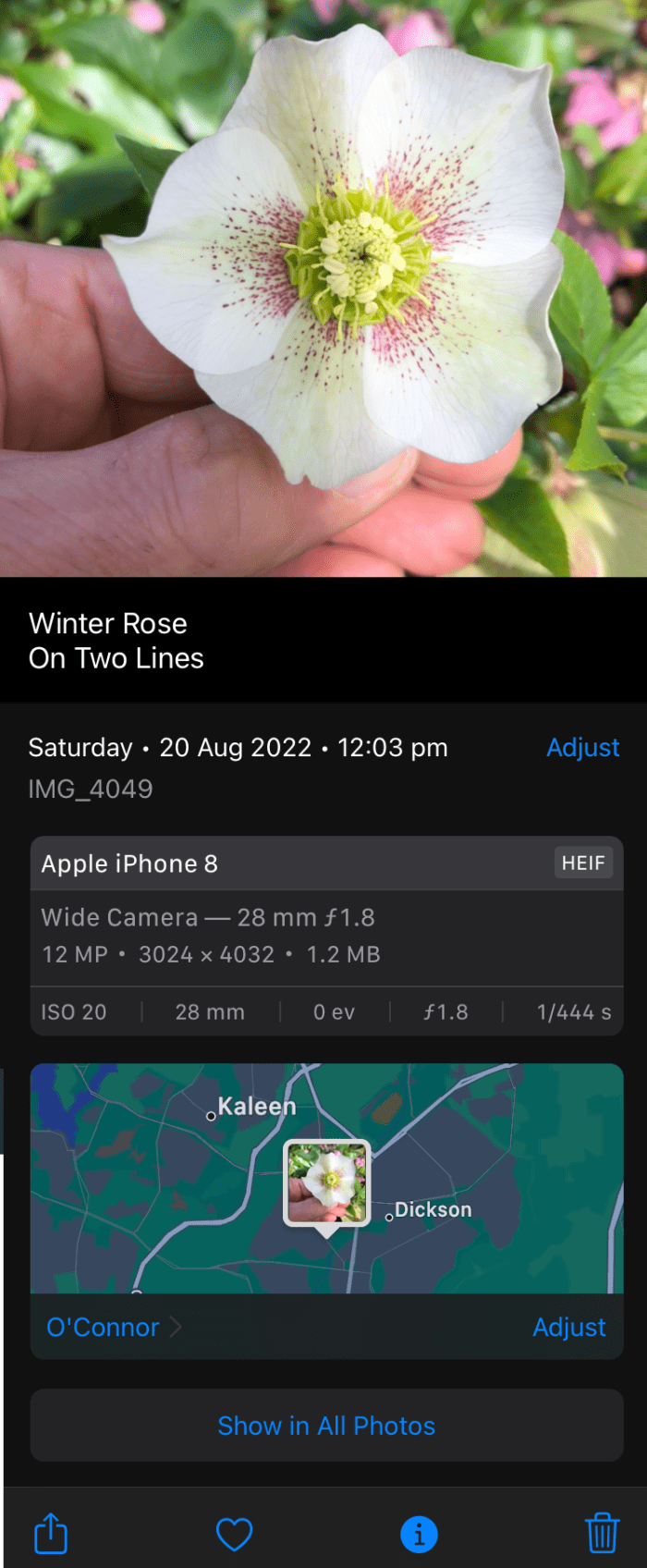Adjust the photo's location

point(568,1327)
